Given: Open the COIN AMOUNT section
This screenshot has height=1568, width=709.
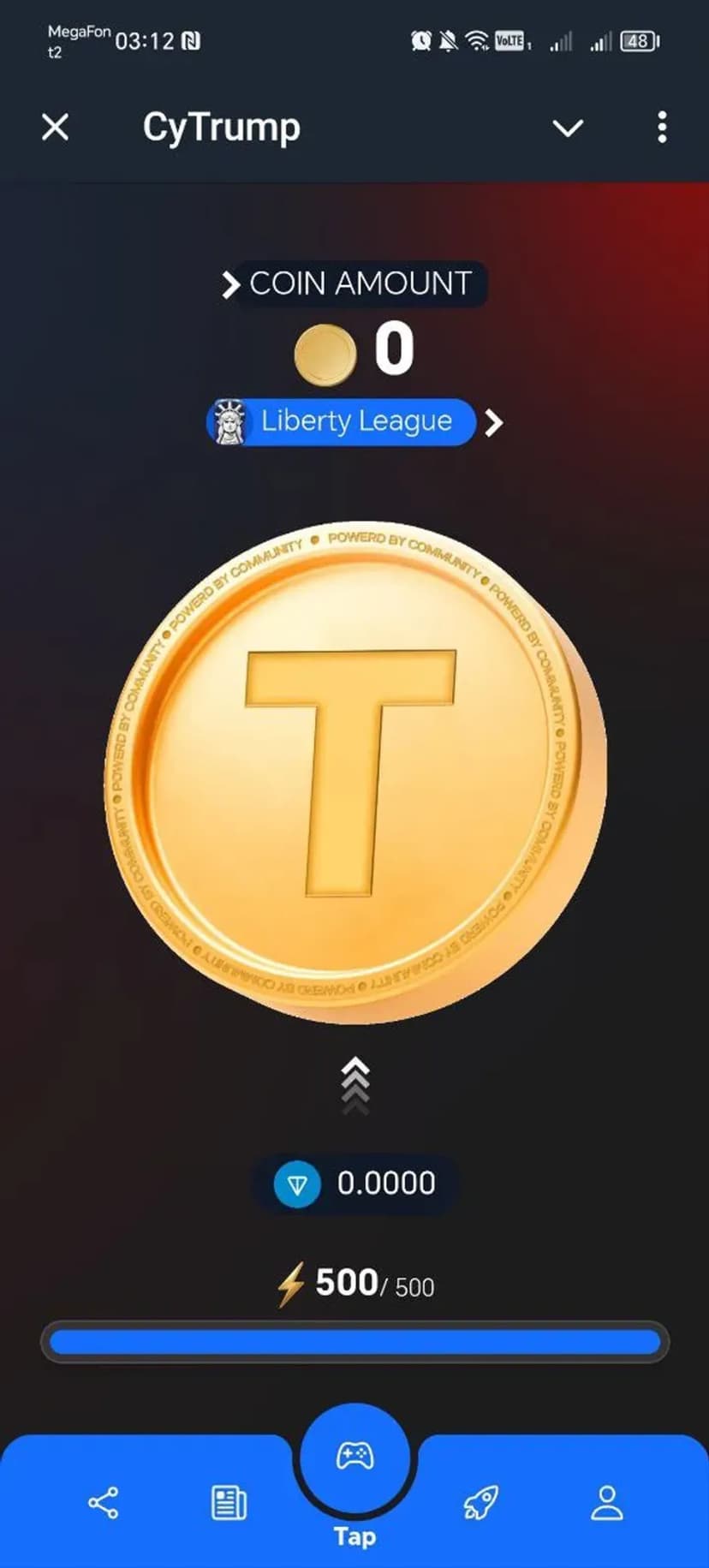Looking at the screenshot, I should point(349,283).
